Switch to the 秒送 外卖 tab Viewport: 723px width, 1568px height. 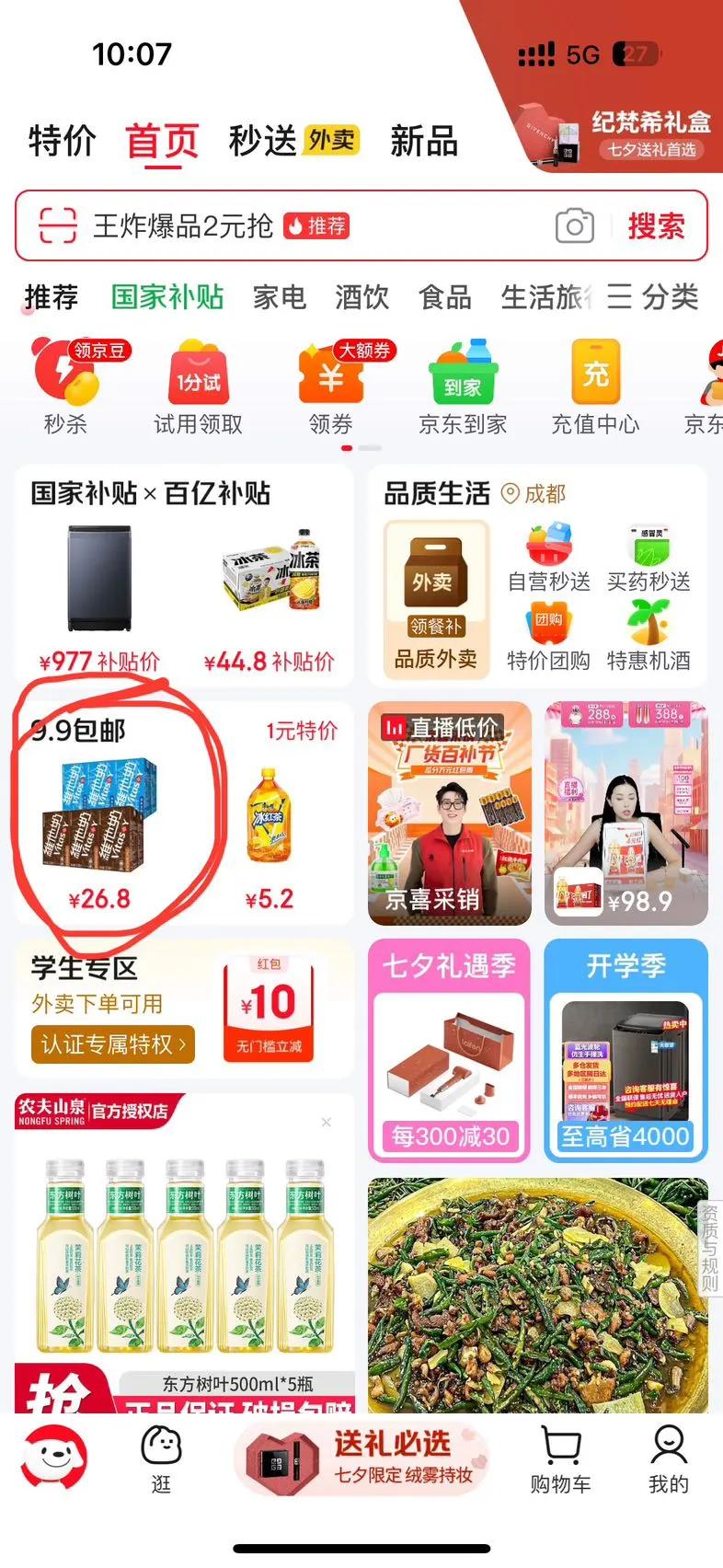(293, 141)
